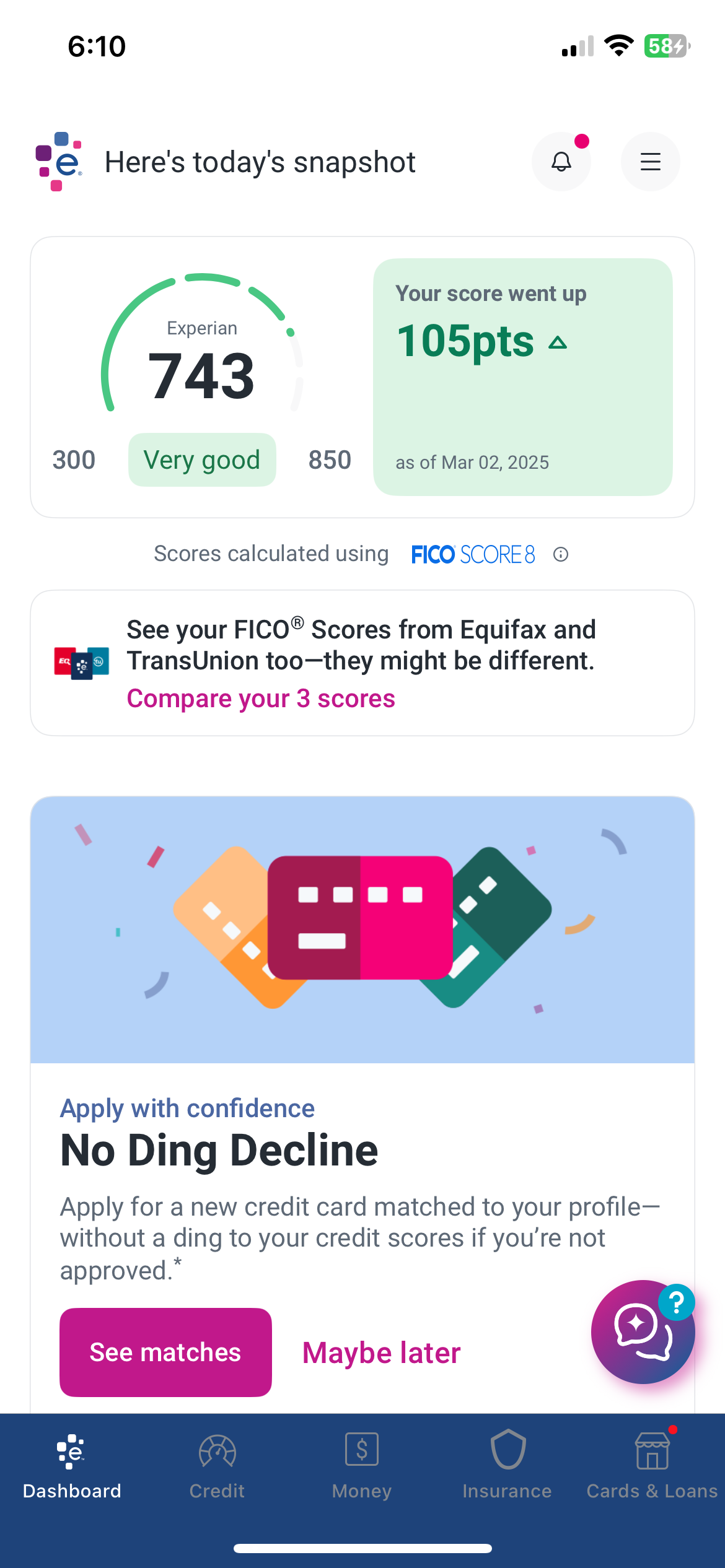Open the hamburger menu
The image size is (725, 1568).
(x=650, y=162)
